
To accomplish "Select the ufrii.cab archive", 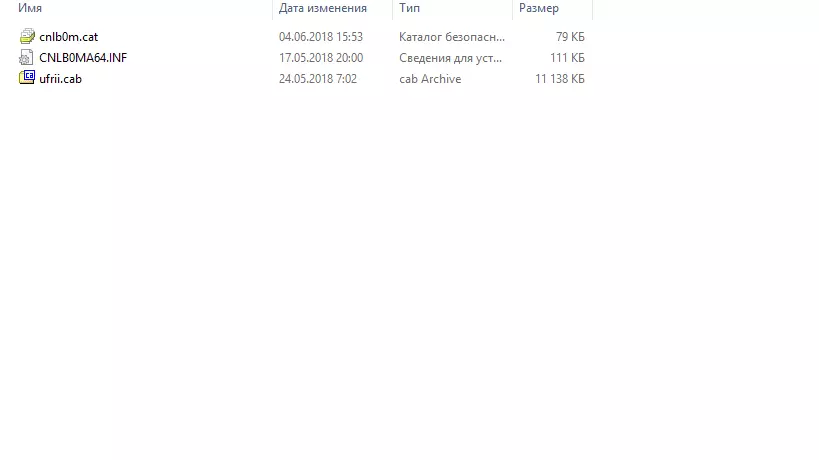I will click(x=60, y=79).
